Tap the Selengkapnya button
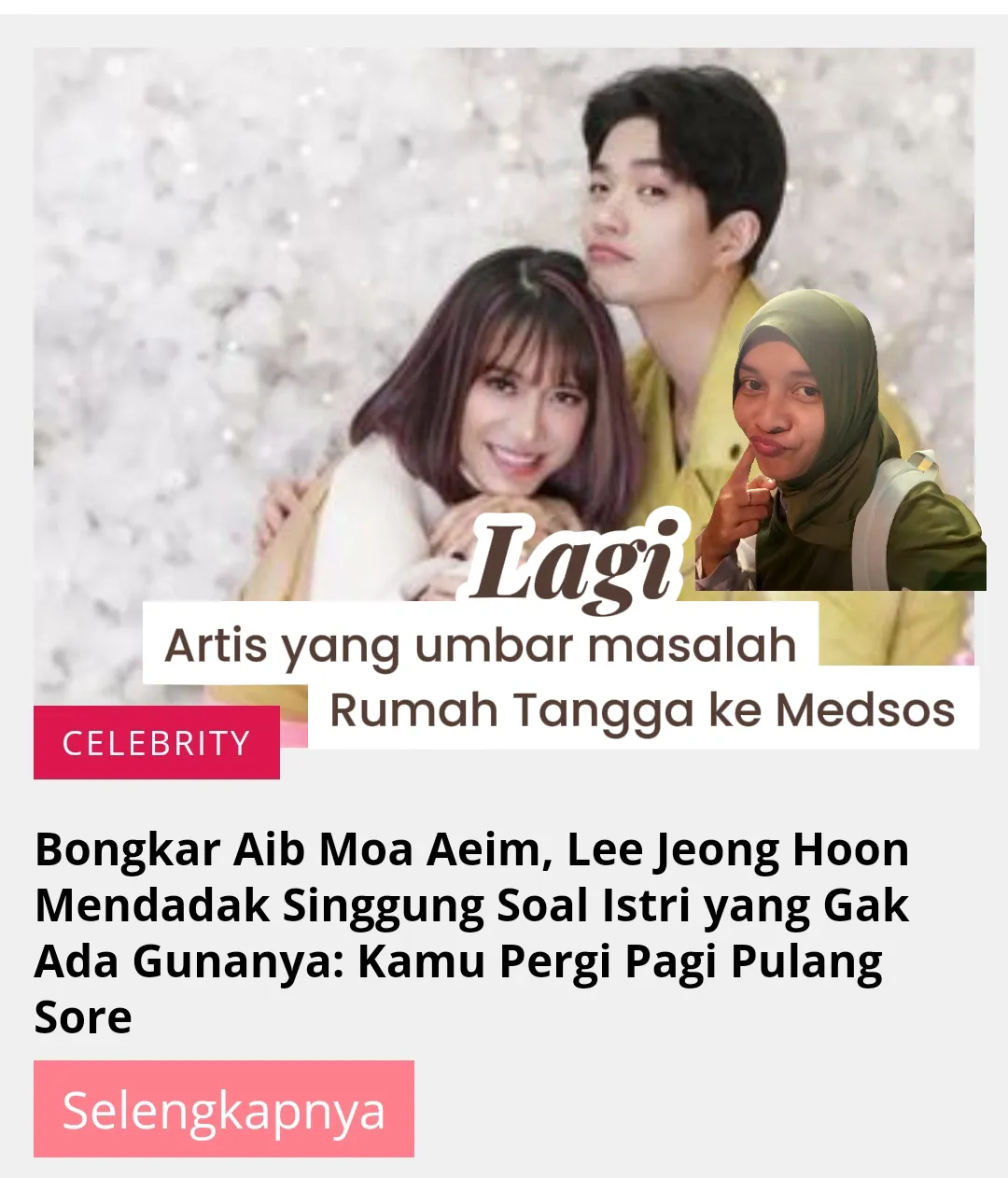Screen dimensions: 1008x1178 (x=223, y=1109)
